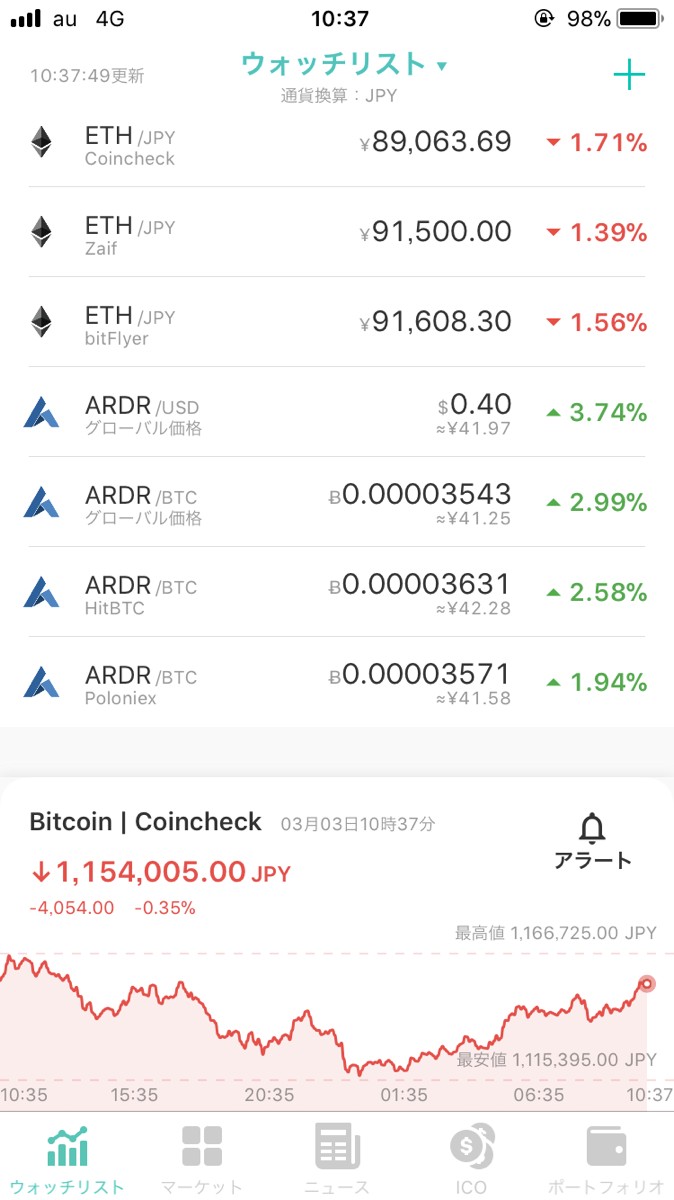Open ARDR/USD グローバル価格 row
Screen dimensions: 674x1200
tap(336, 413)
